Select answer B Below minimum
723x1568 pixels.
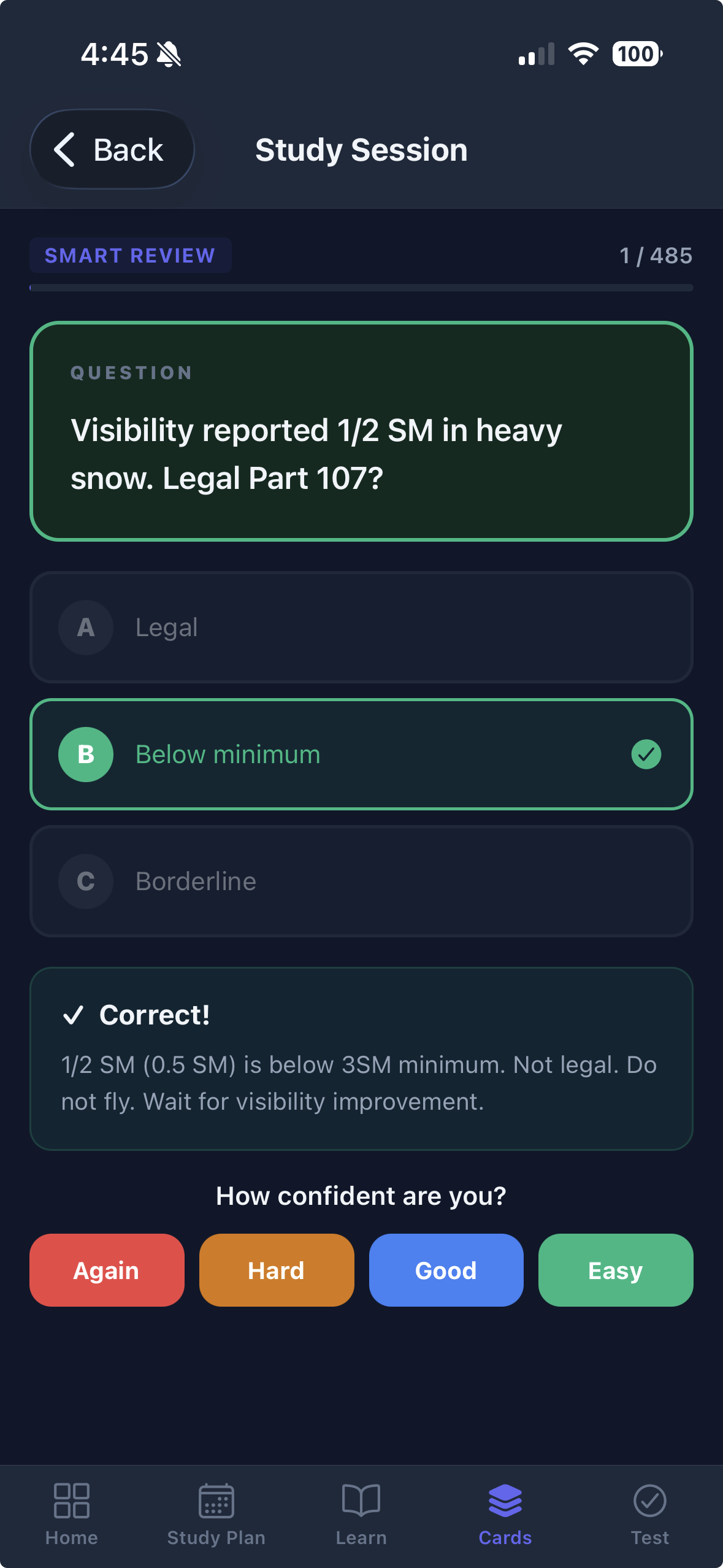361,755
